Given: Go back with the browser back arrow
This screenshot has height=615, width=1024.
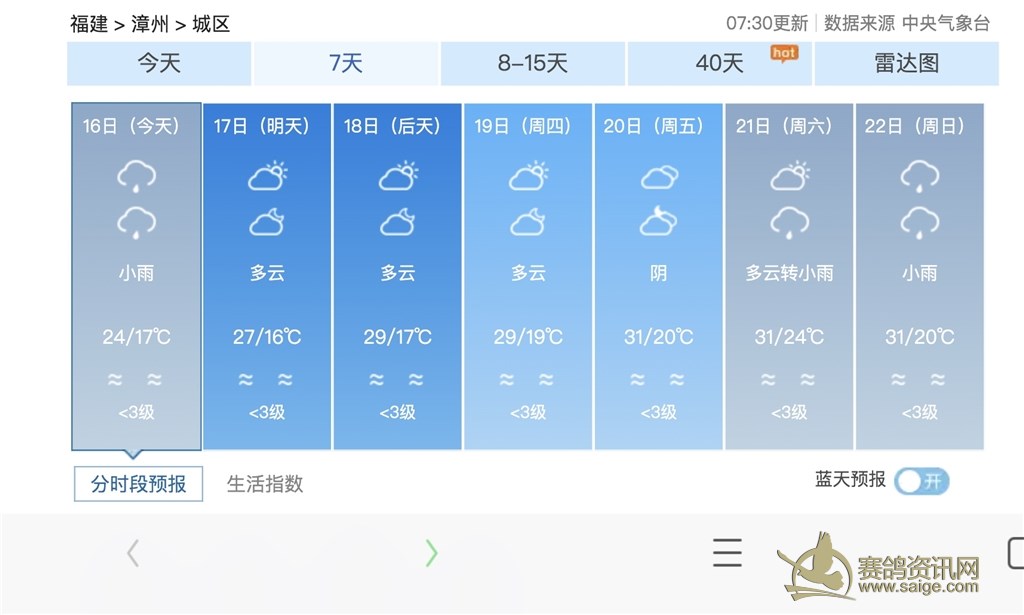Looking at the screenshot, I should point(133,552).
